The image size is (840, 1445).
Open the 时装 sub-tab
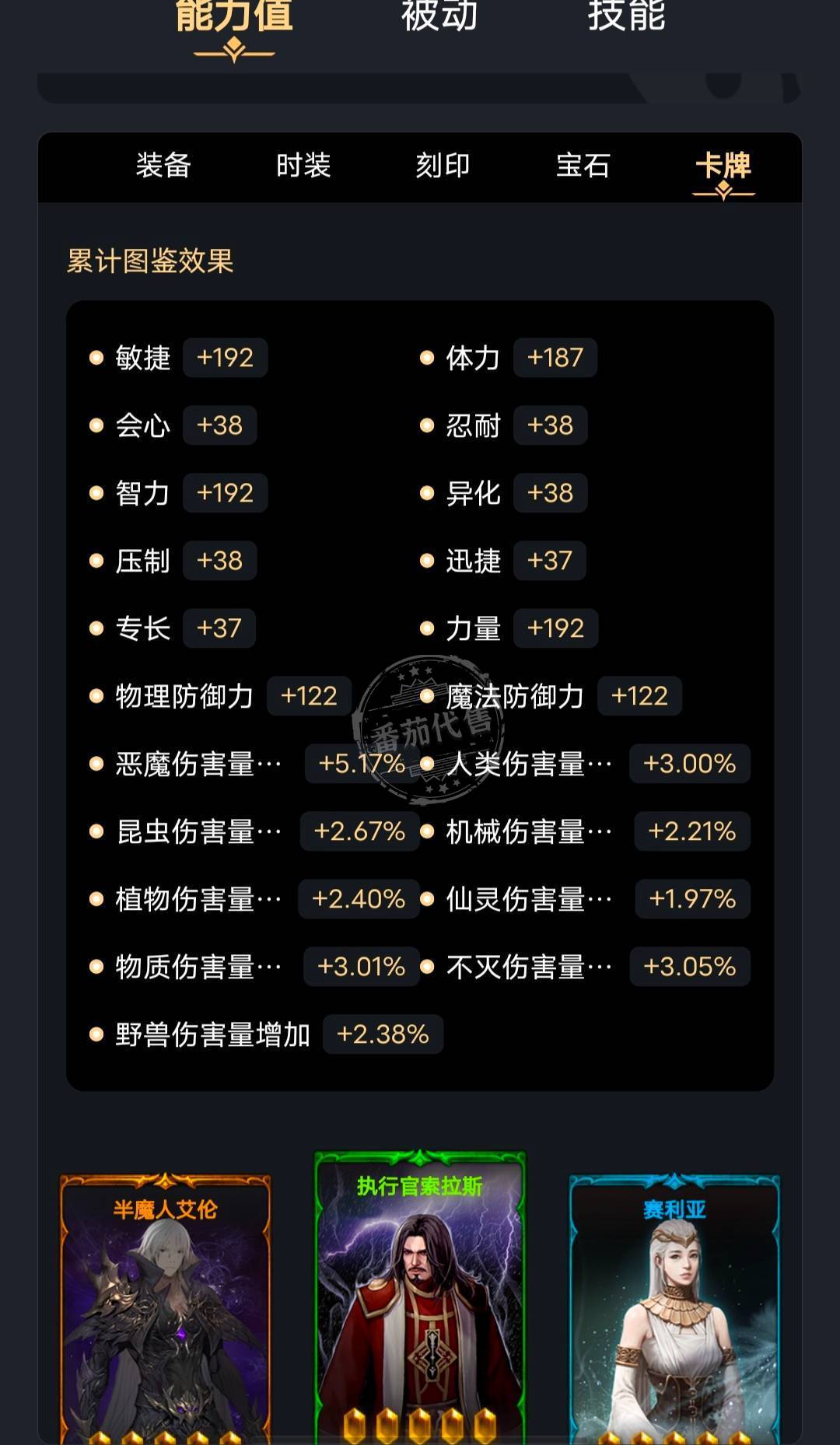(303, 166)
